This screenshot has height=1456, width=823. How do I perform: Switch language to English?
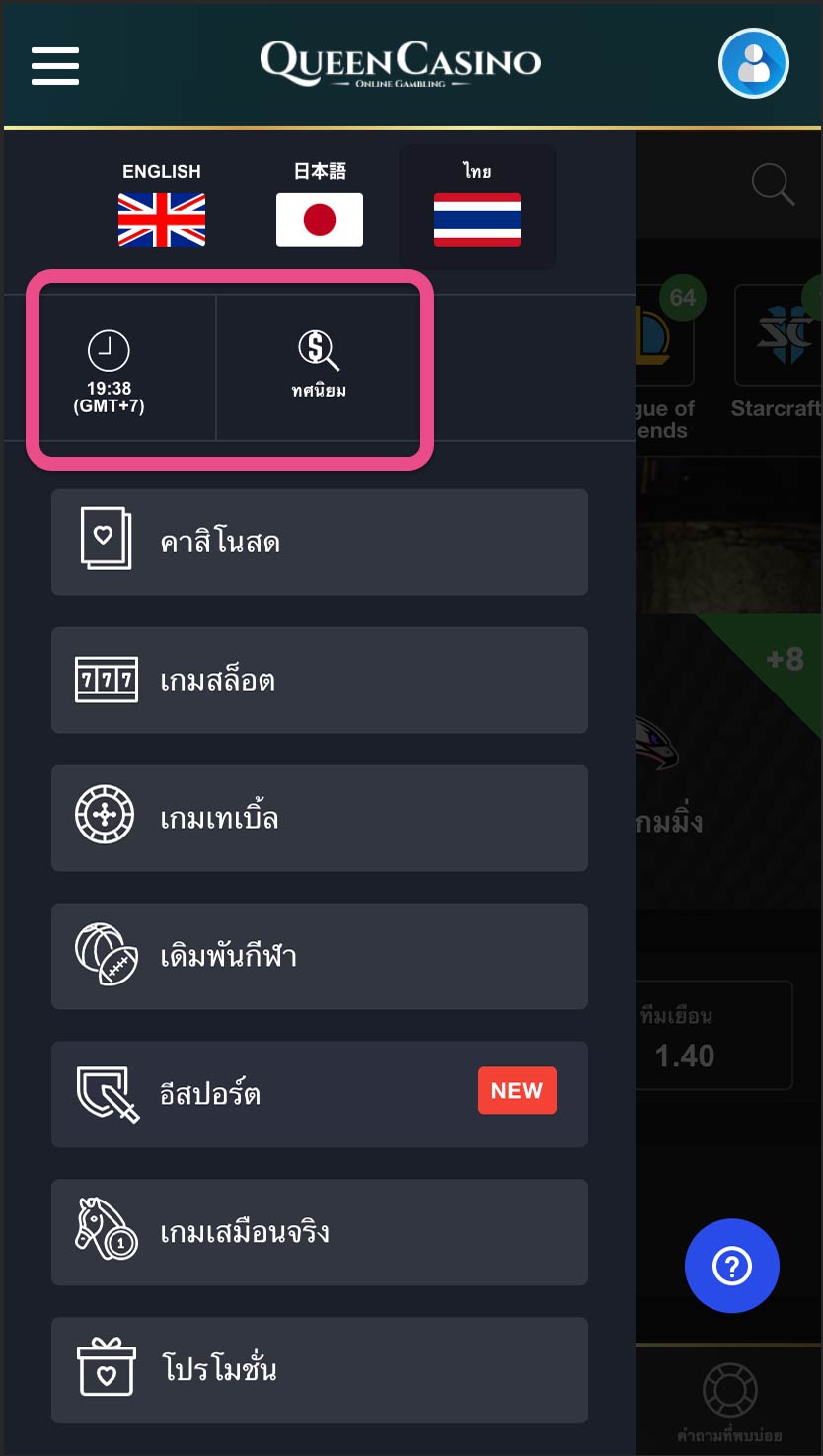162,205
